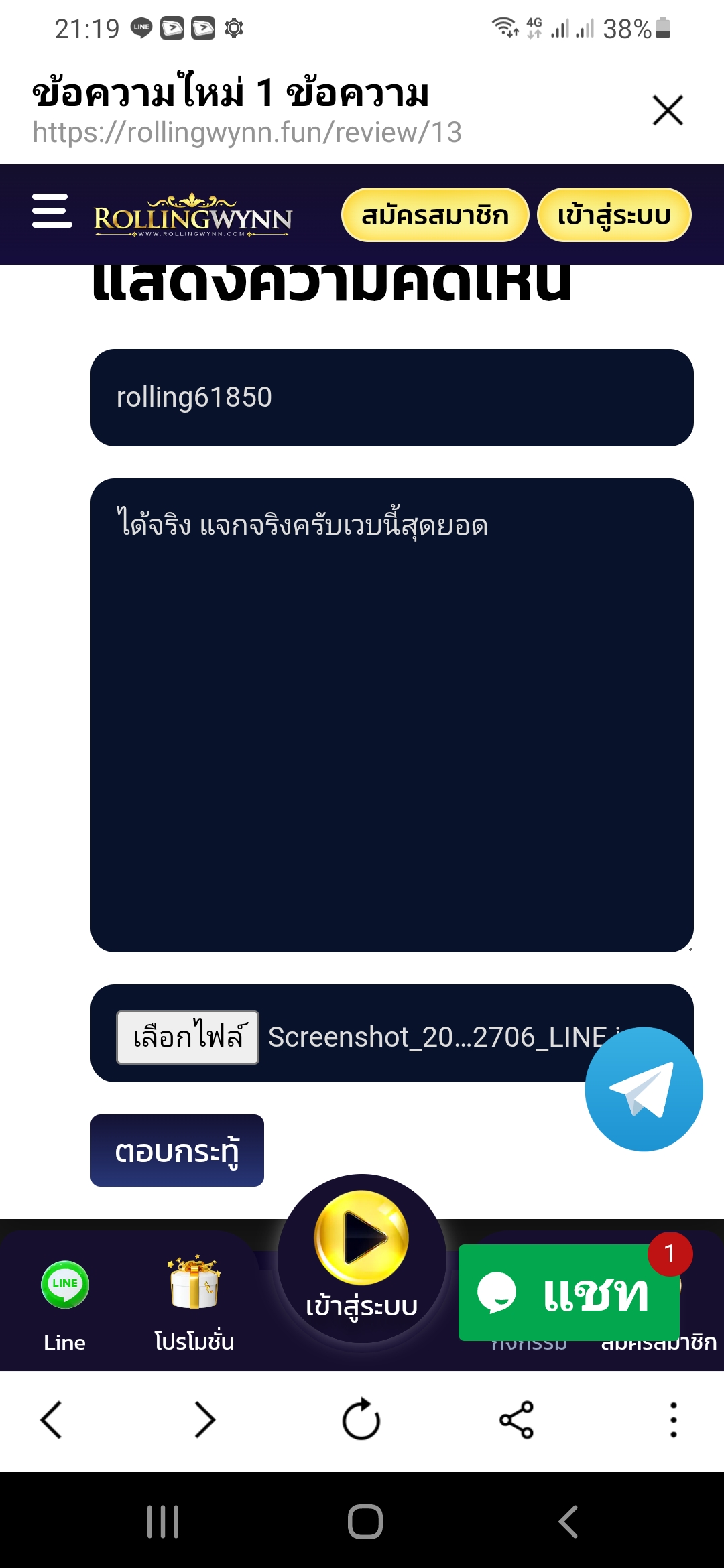
Task: Reload the page
Action: pyautogui.click(x=361, y=1419)
